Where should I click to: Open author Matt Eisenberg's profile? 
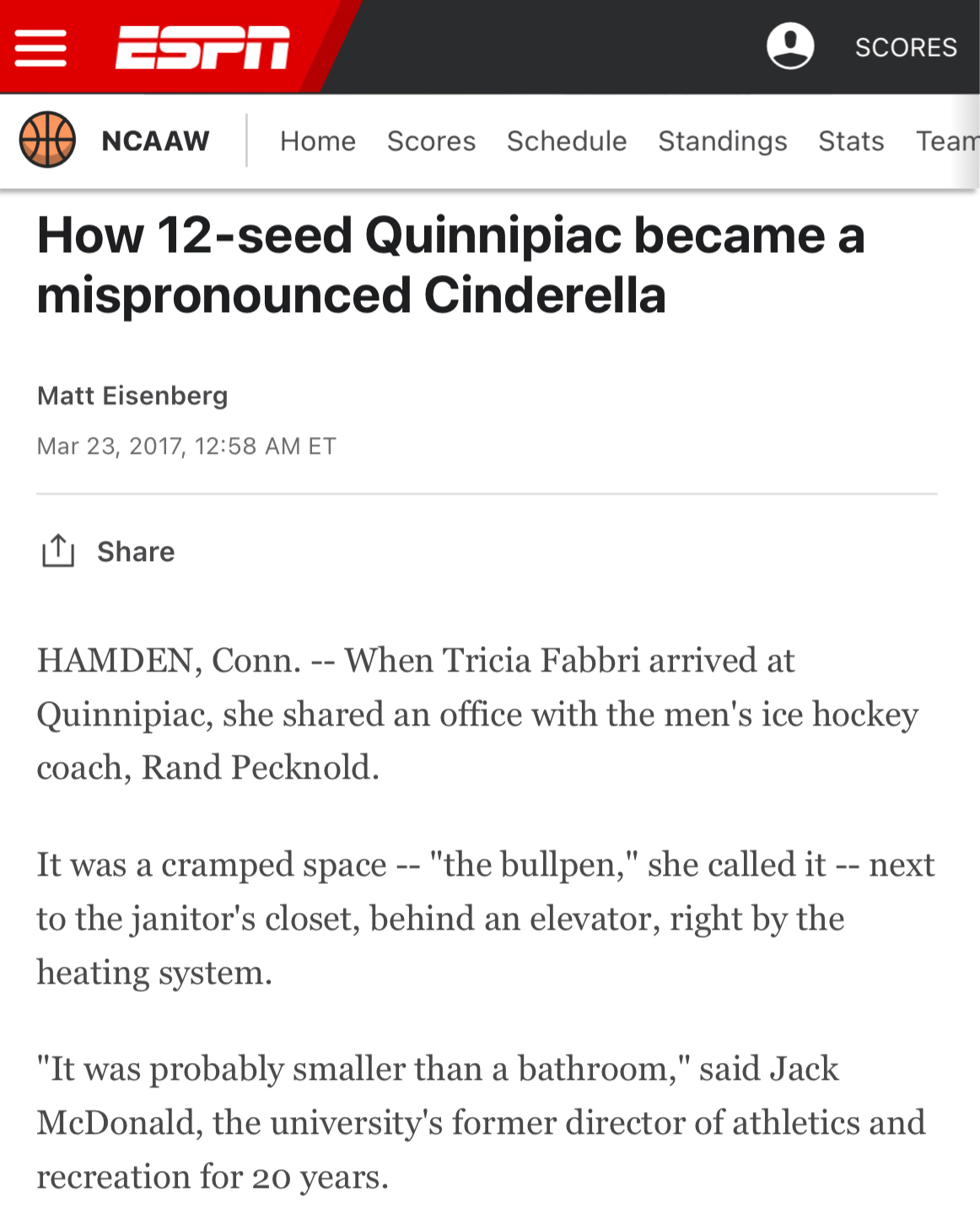click(x=132, y=395)
